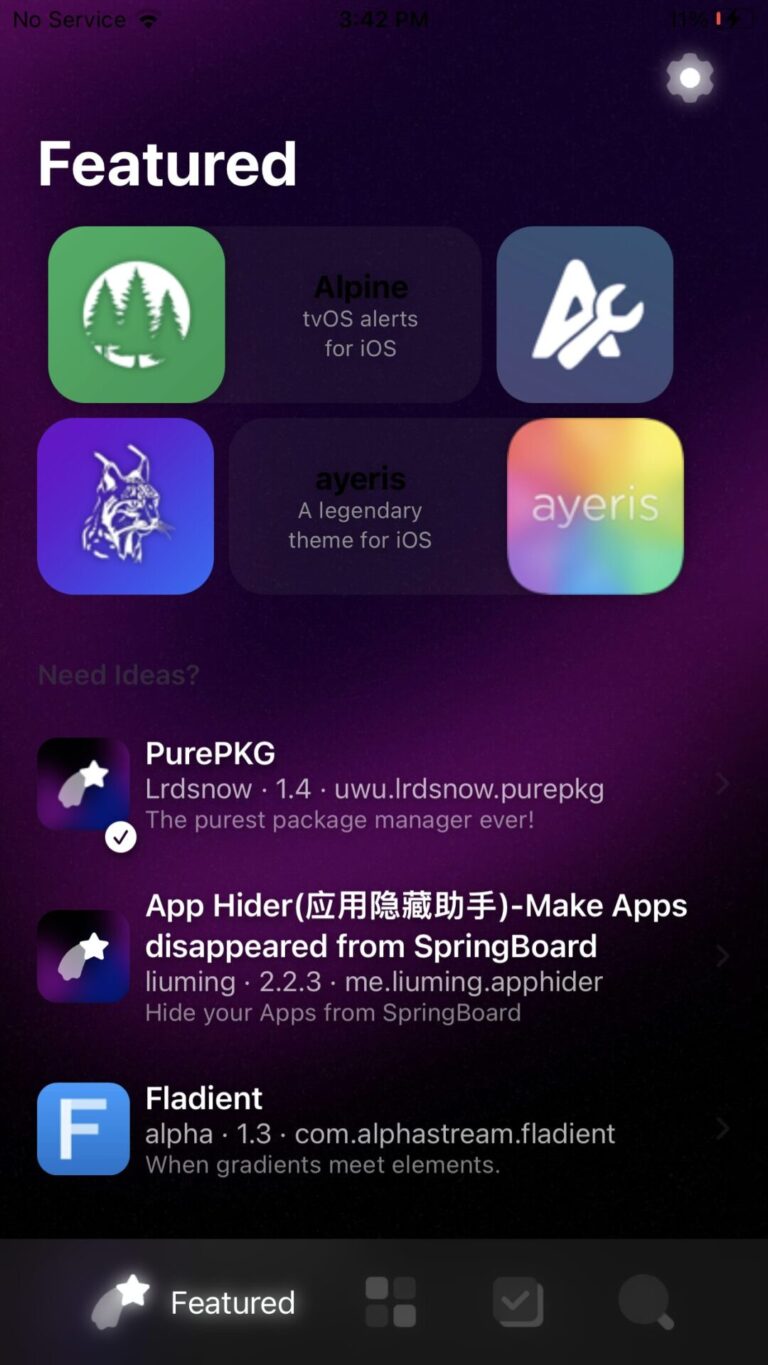Image resolution: width=768 pixels, height=1365 pixels.
Task: Select the Installed checkmark tab
Action: 517,1301
